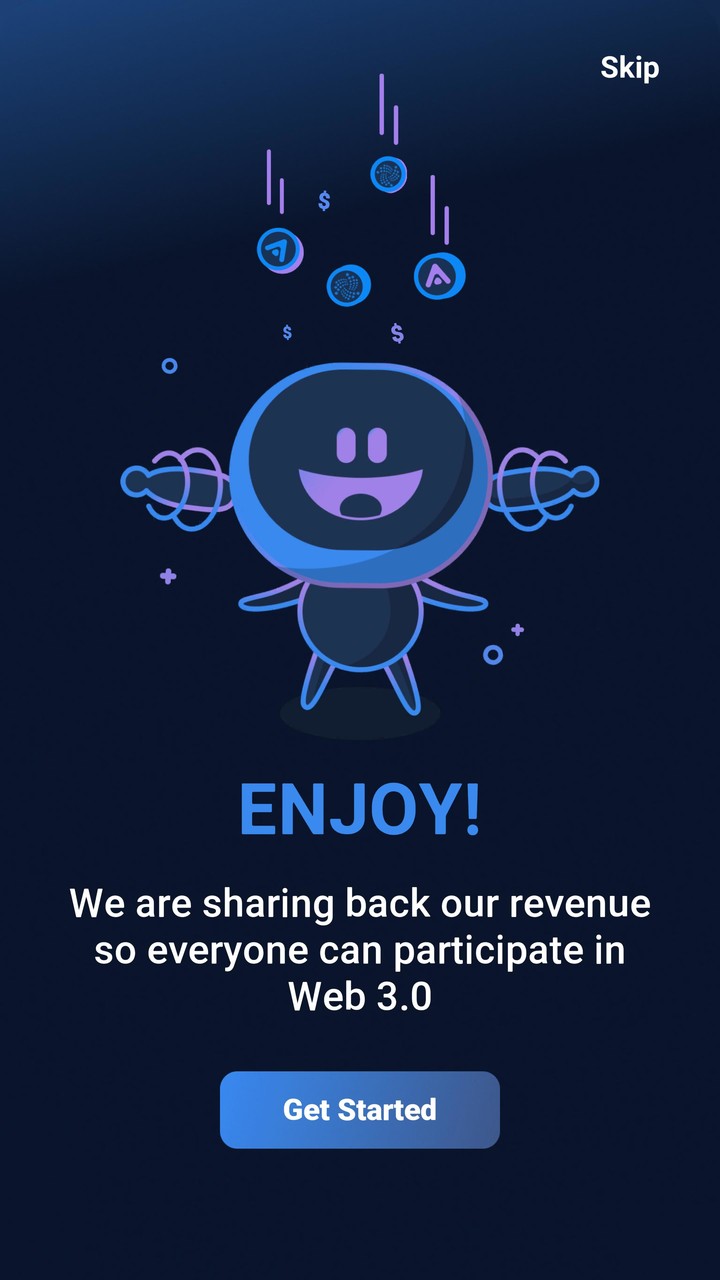Viewport: 720px width, 1280px height.
Task: Tap the Get Started button
Action: pyautogui.click(x=360, y=1110)
